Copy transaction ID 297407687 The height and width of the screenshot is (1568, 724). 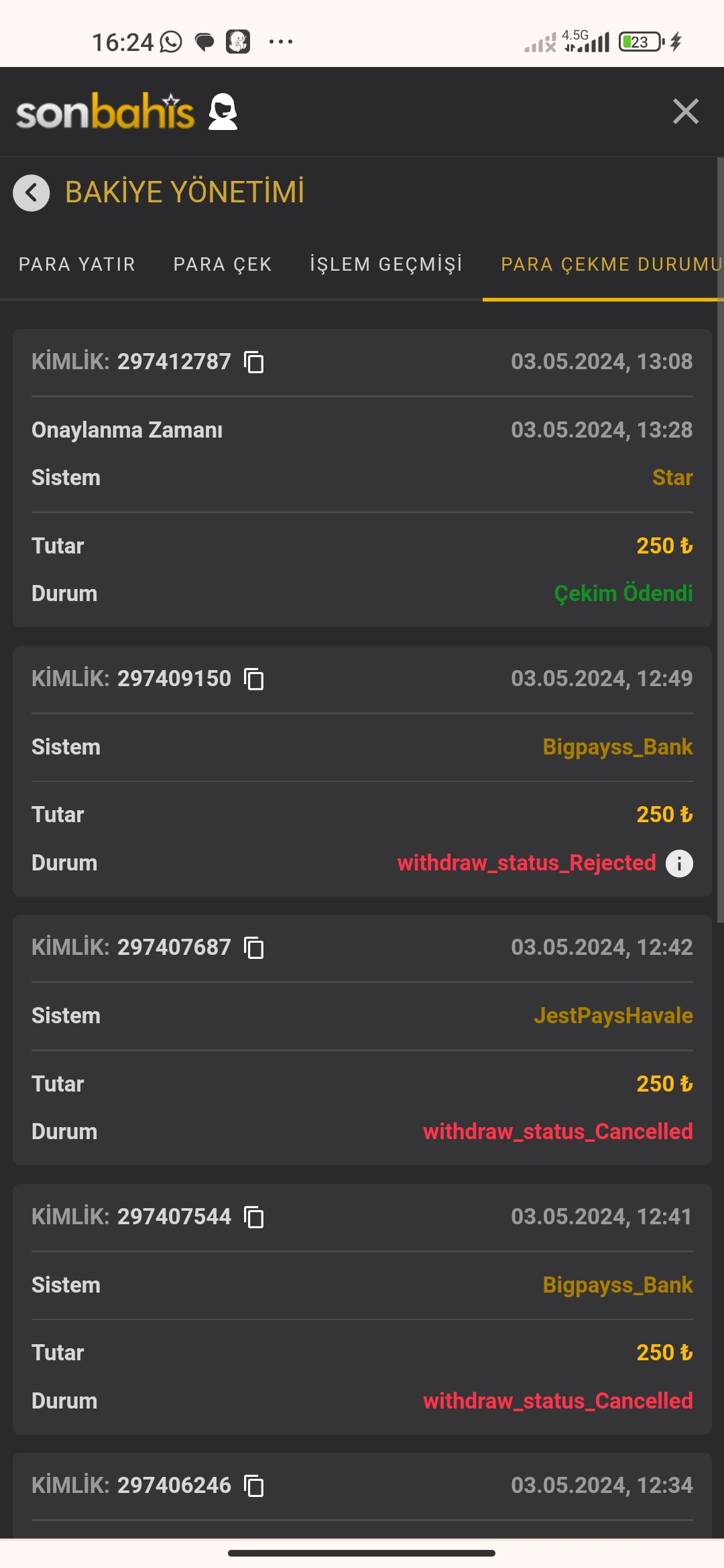coord(254,948)
